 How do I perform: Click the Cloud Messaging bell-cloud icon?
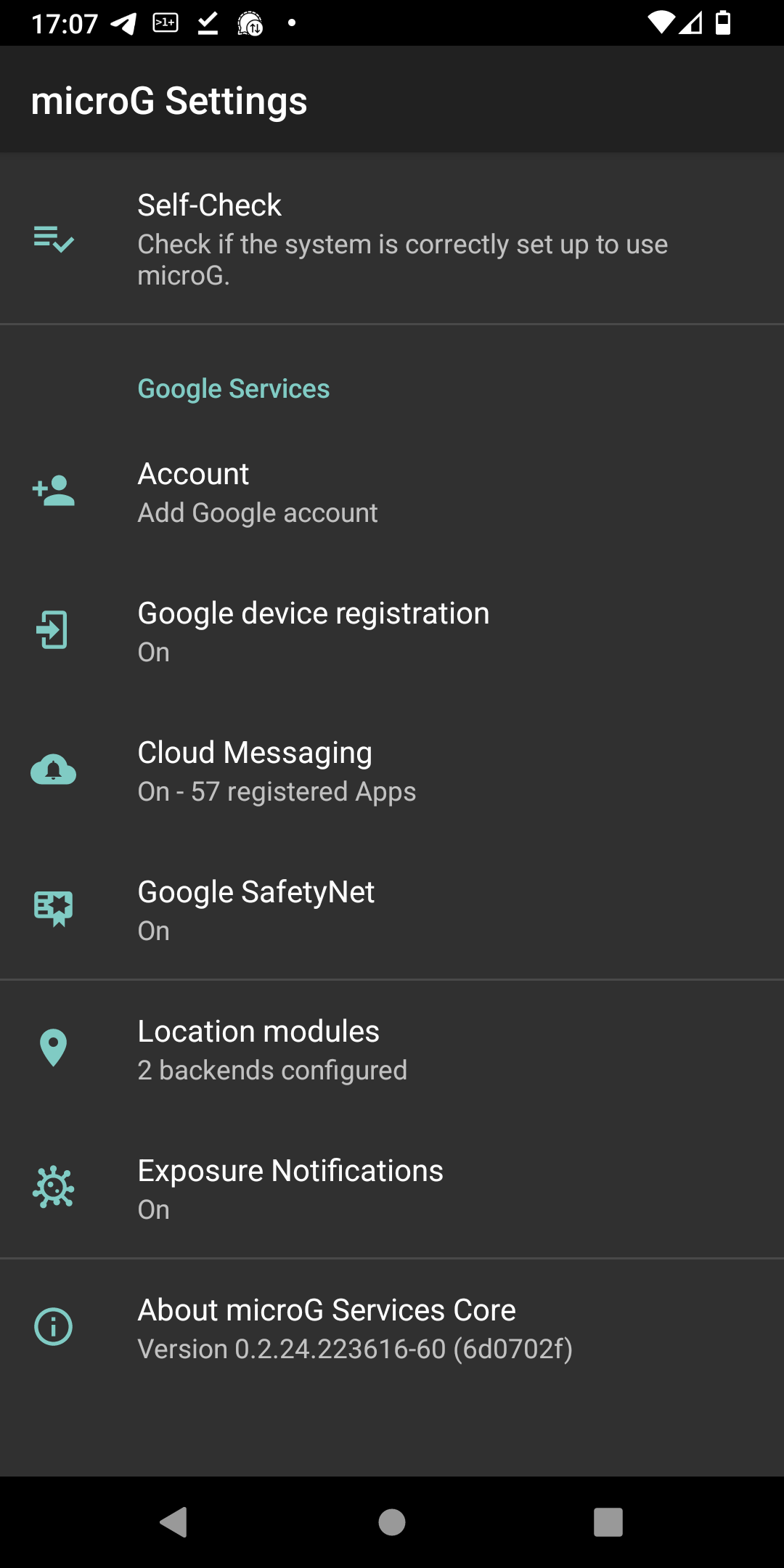[54, 769]
